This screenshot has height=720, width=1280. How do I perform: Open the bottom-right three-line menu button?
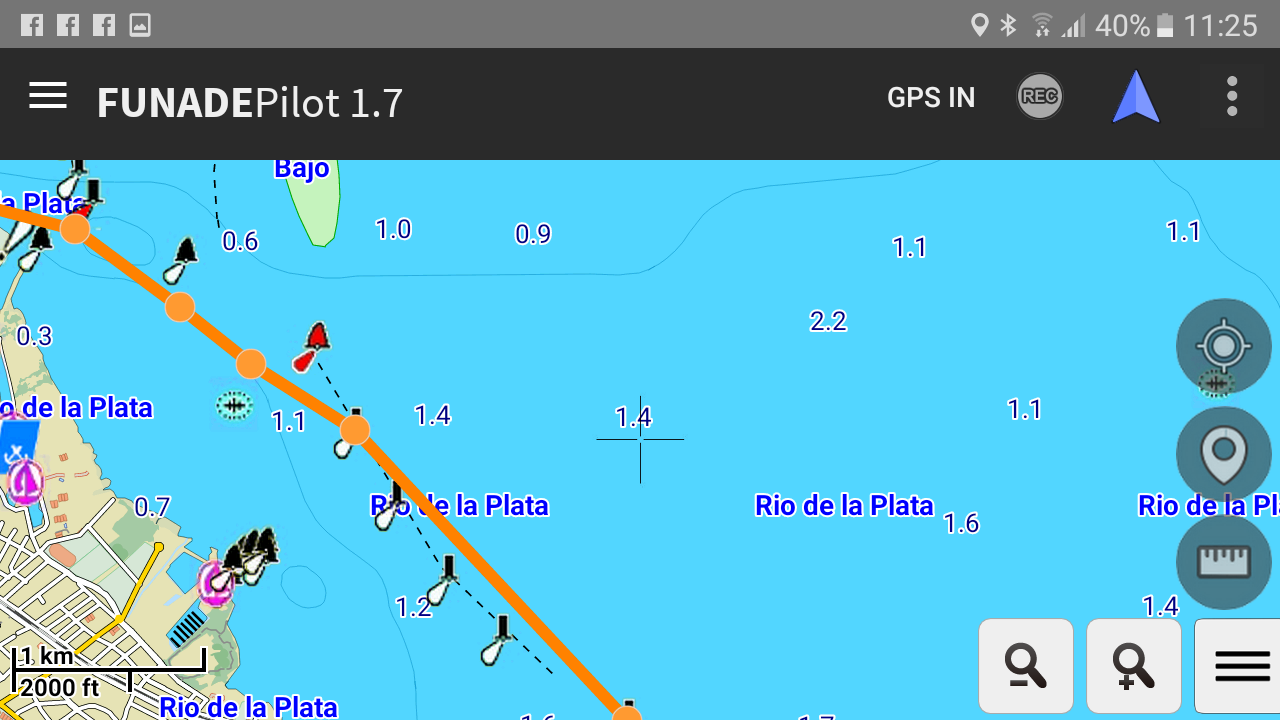pyautogui.click(x=1240, y=666)
